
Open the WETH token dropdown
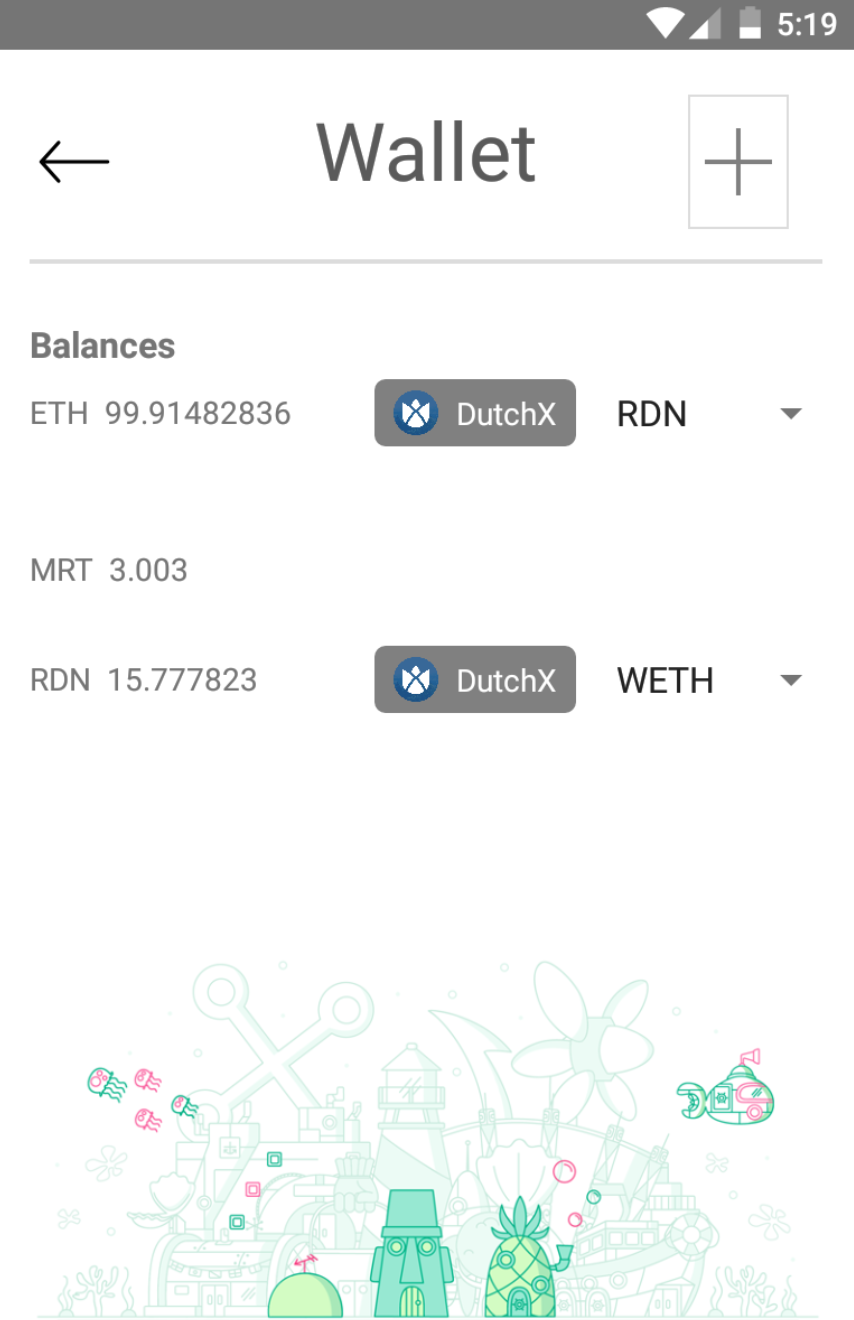(709, 680)
